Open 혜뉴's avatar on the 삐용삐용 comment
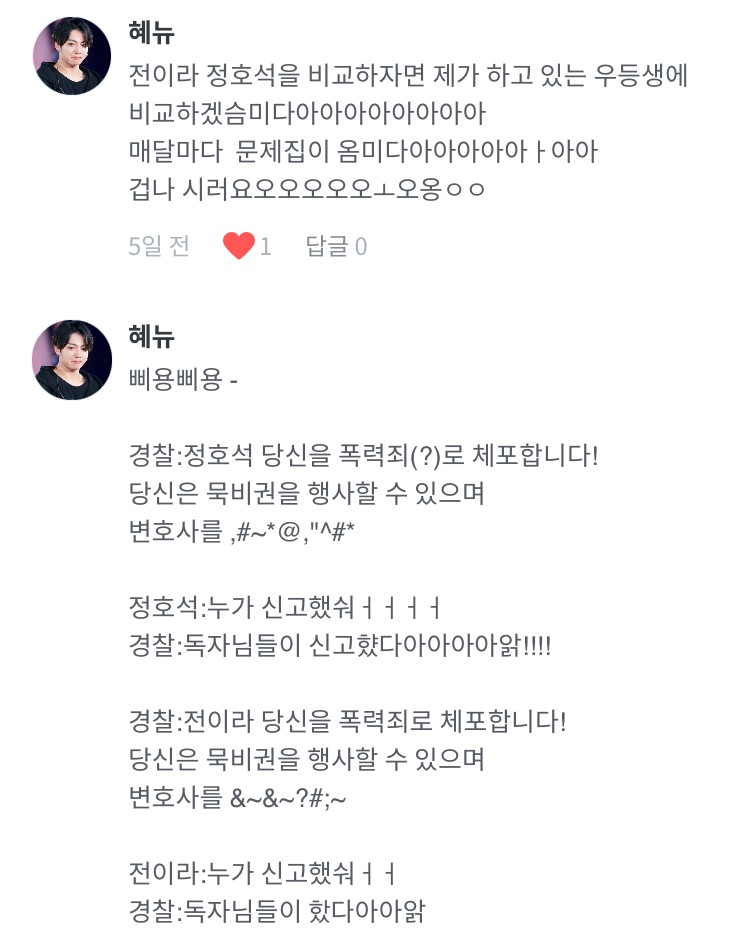This screenshot has height=944, width=742. pos(72,360)
